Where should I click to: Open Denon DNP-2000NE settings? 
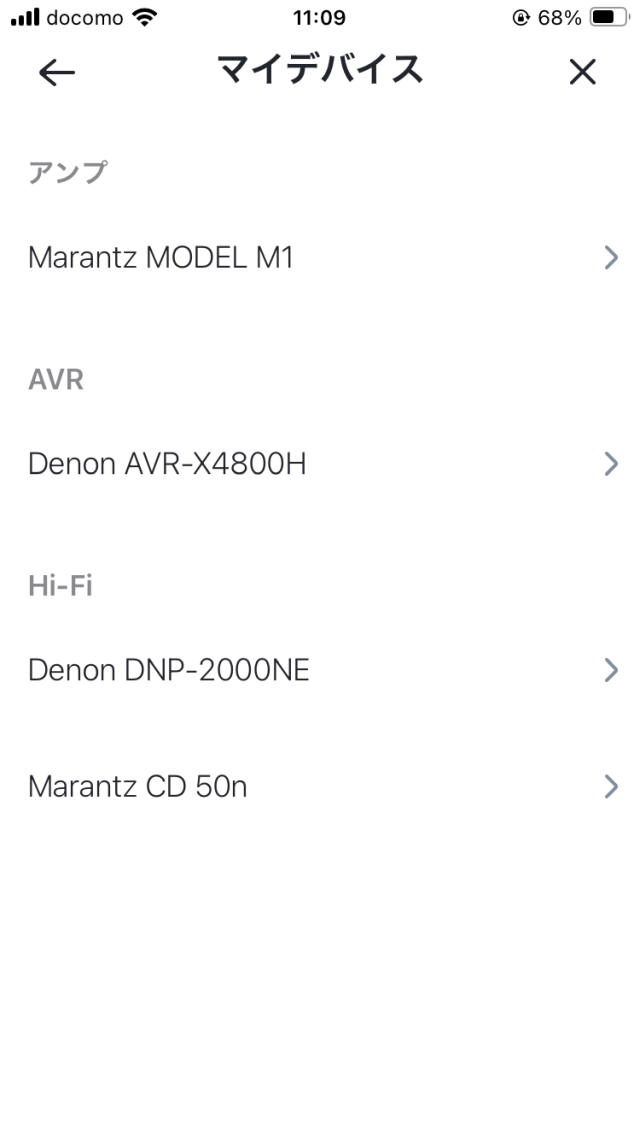(320, 670)
